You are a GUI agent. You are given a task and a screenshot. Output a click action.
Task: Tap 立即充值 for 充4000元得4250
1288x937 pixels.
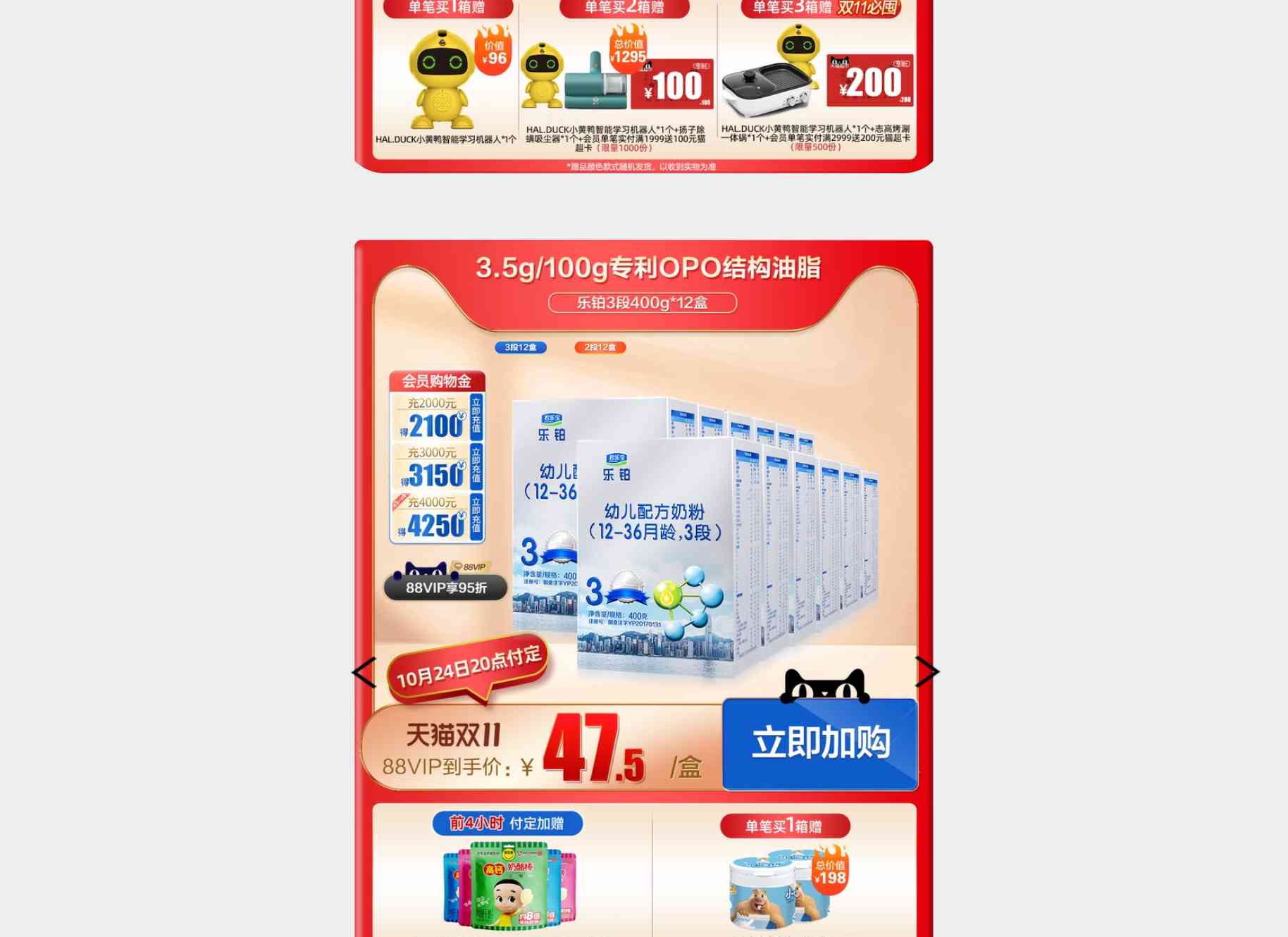click(x=476, y=515)
